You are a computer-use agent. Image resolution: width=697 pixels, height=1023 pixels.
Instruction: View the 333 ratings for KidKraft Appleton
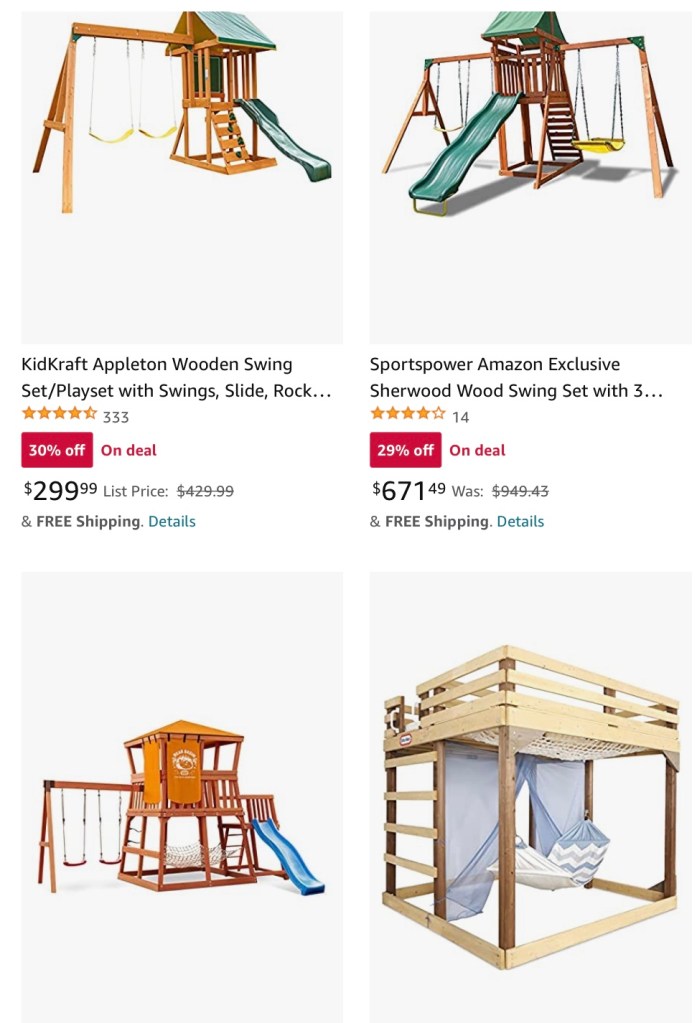115,417
